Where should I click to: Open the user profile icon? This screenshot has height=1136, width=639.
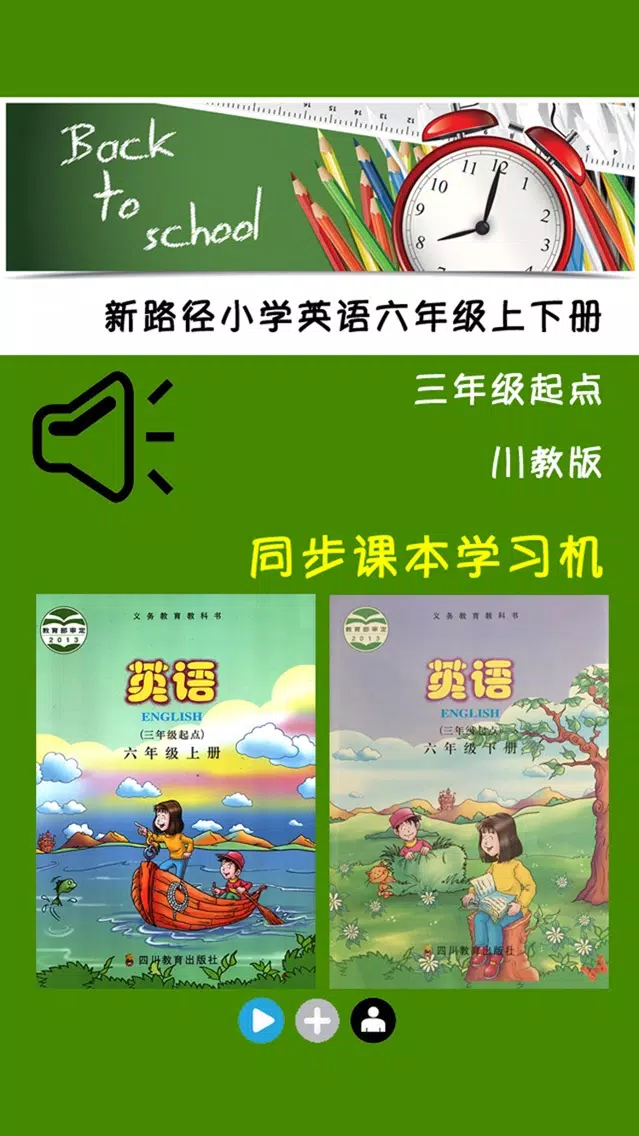(x=373, y=1021)
